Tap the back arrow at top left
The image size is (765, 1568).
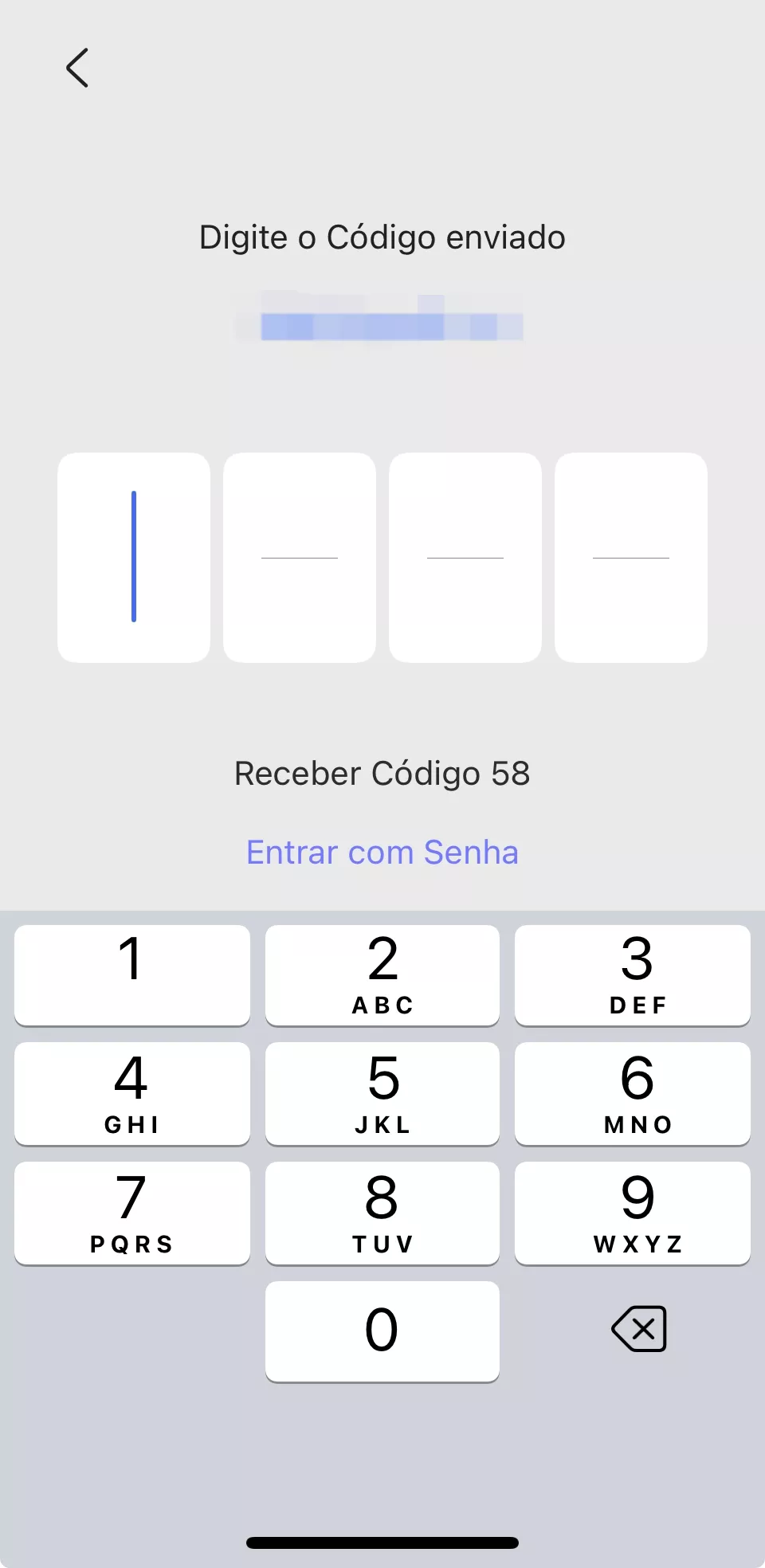[x=76, y=68]
